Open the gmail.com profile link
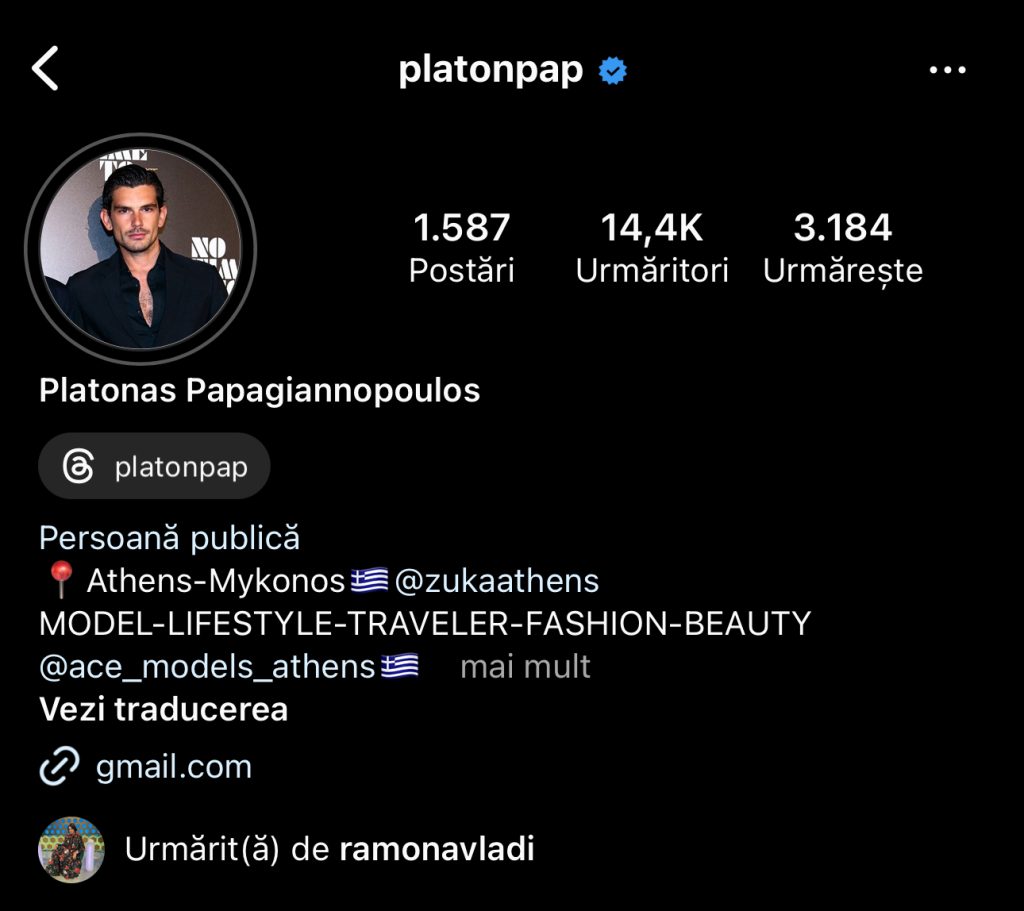Image resolution: width=1024 pixels, height=911 pixels. pos(173,767)
